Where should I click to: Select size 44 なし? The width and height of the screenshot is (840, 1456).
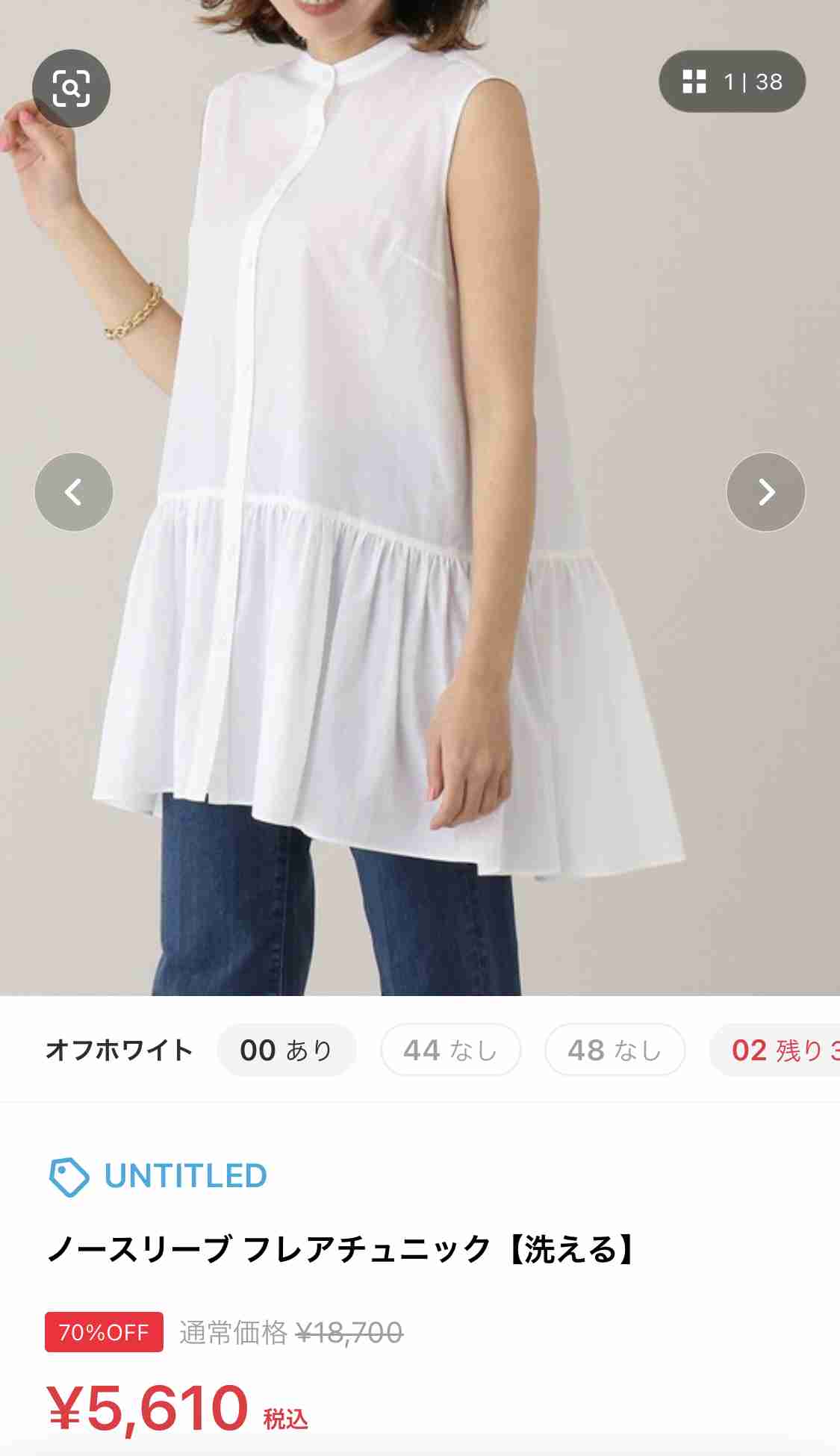pos(451,1050)
